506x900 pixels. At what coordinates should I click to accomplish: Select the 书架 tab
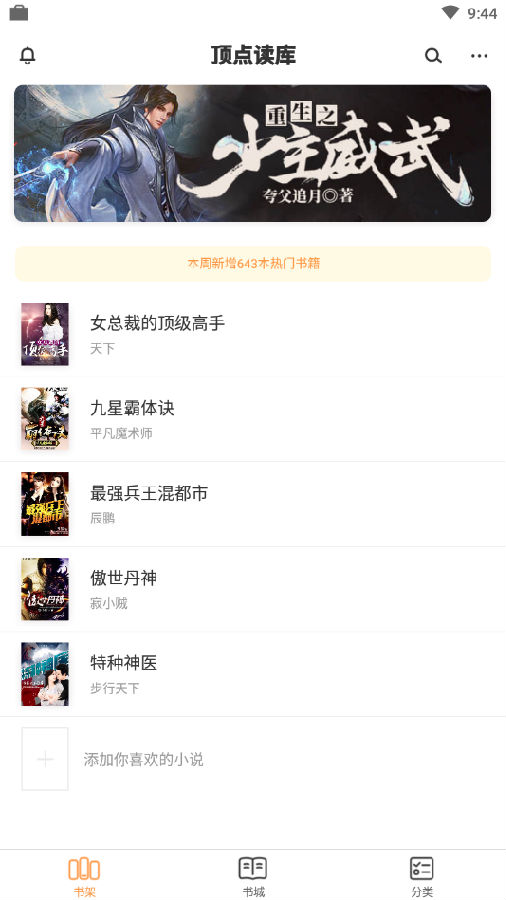pos(84,876)
